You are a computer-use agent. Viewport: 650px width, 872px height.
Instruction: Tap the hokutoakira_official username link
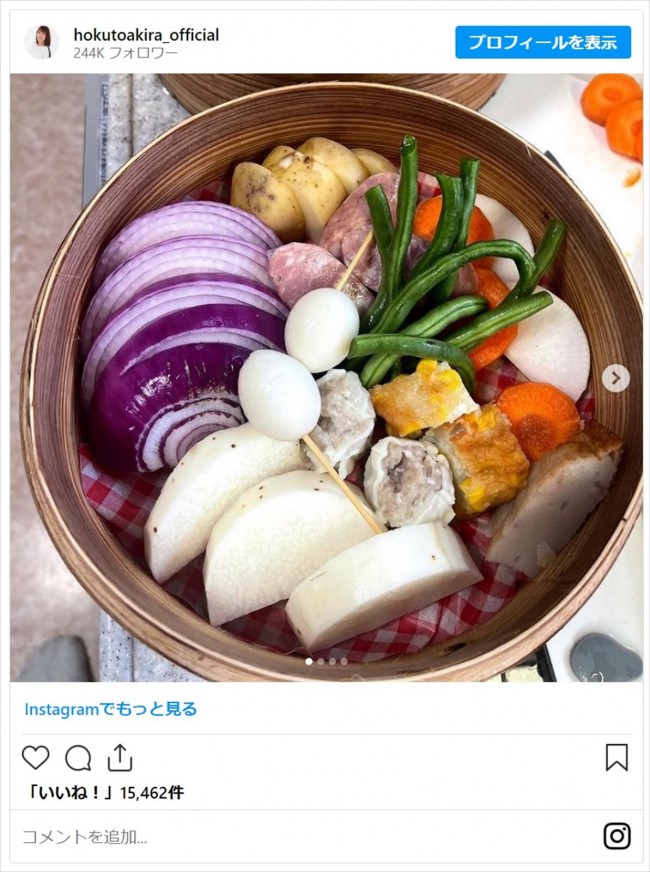146,35
